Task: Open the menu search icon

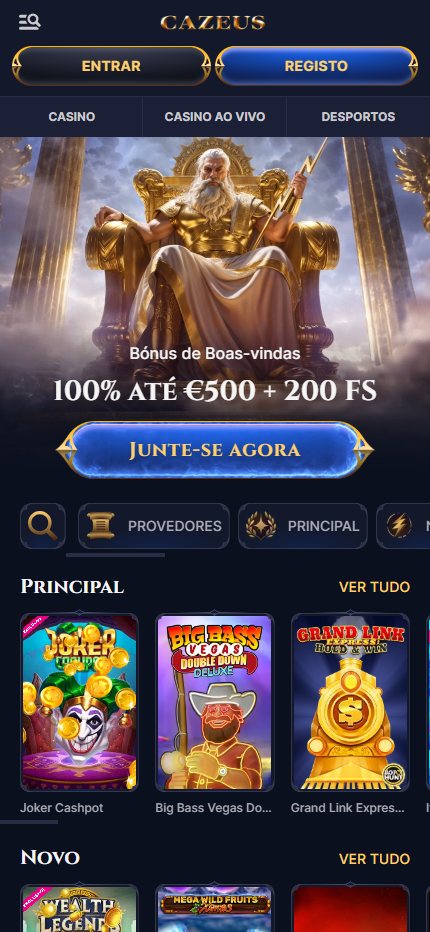Action: (x=29, y=22)
